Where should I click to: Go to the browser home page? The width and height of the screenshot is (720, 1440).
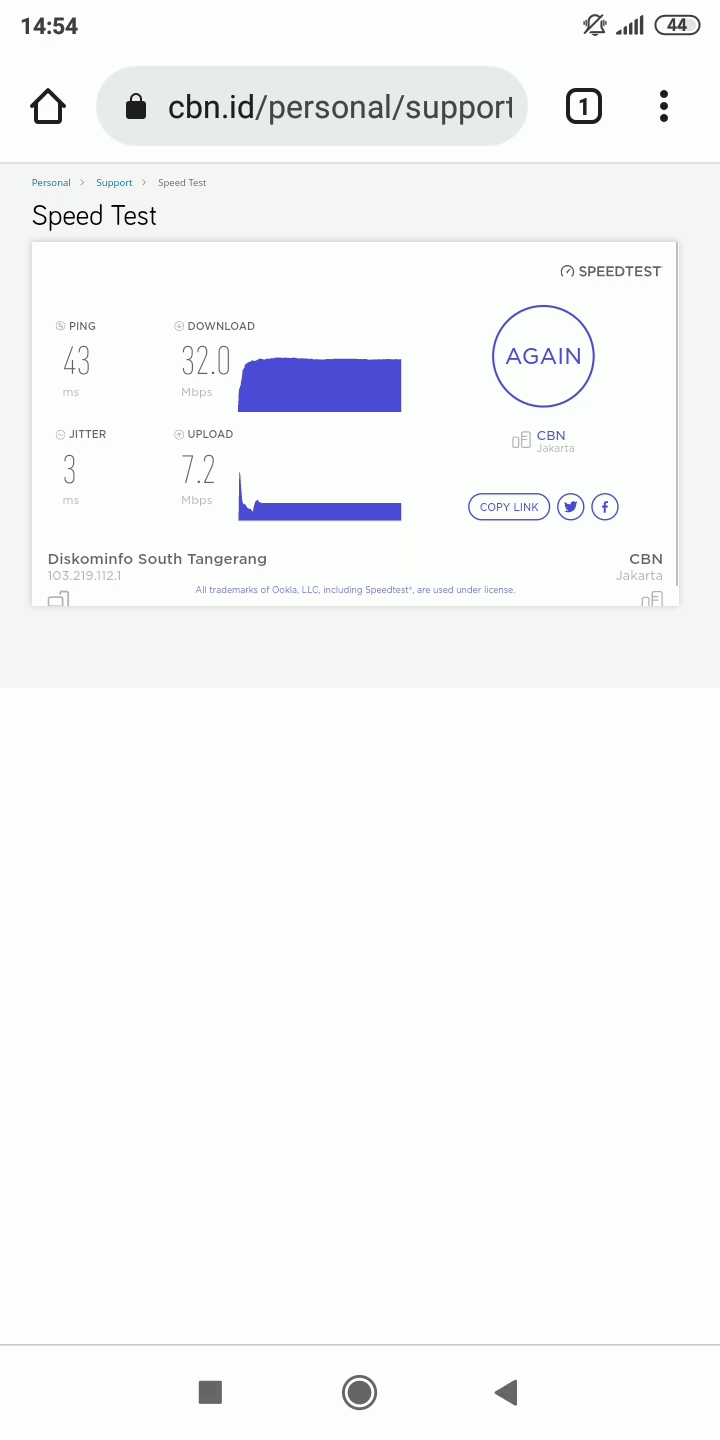click(48, 106)
